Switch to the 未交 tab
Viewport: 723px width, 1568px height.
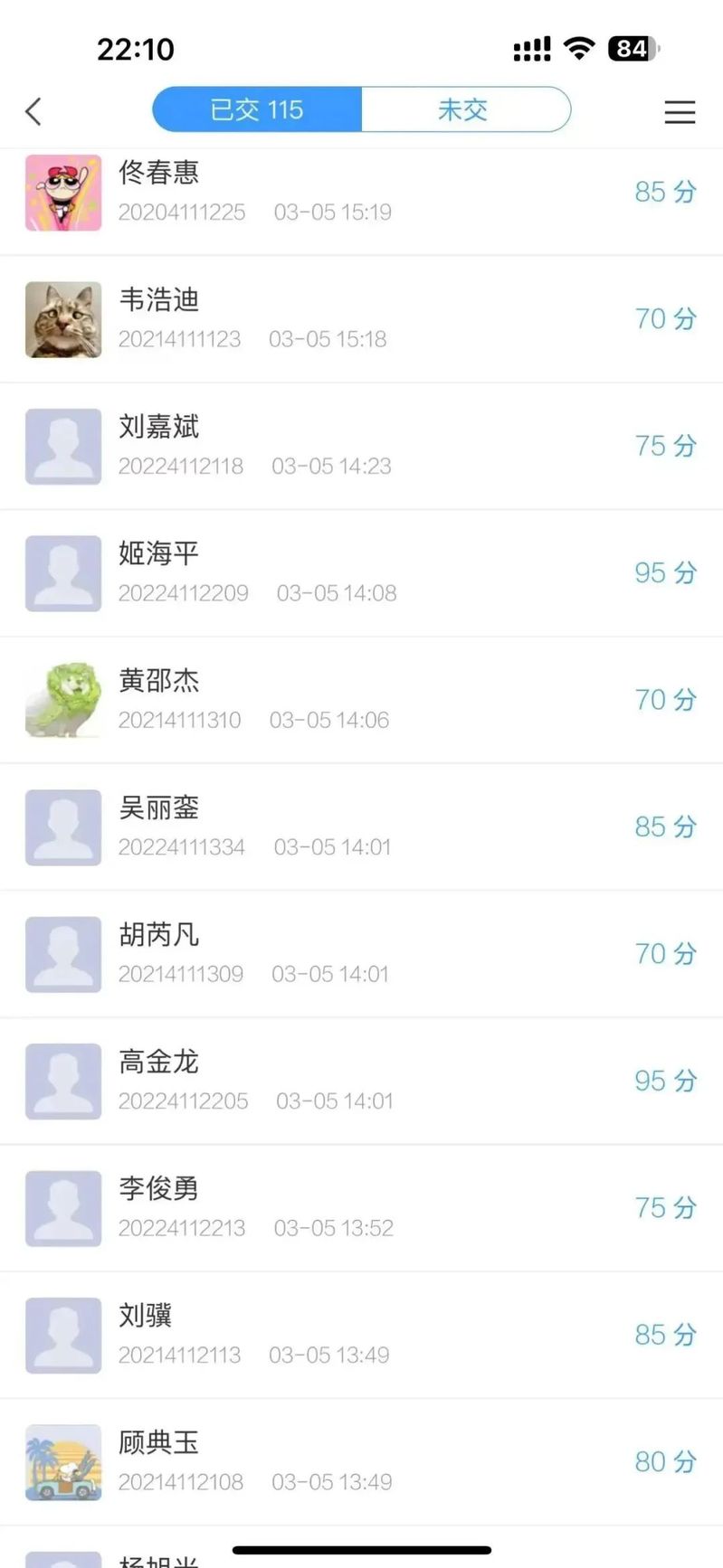point(464,109)
